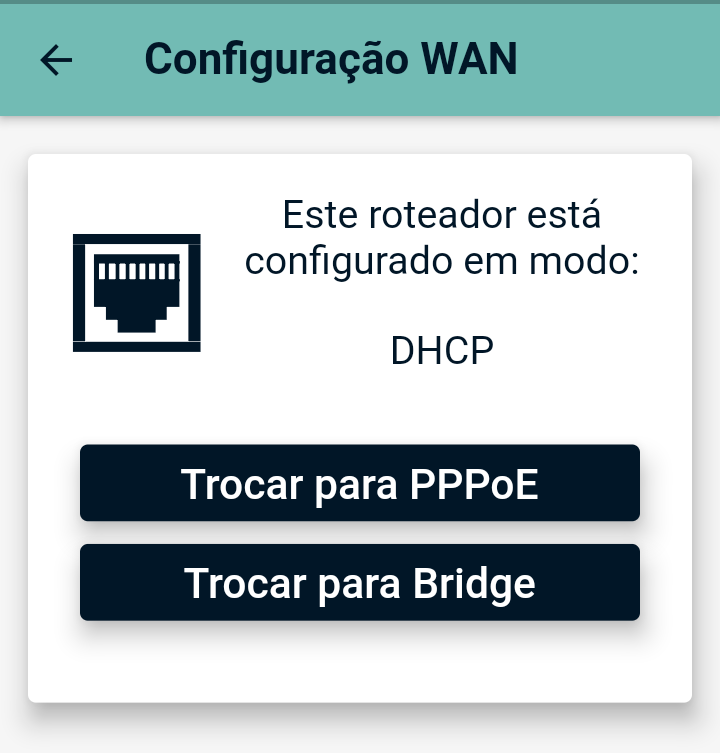Viewport: 720px width, 753px height.
Task: Open the previous screen via arrow icon
Action: click(57, 59)
